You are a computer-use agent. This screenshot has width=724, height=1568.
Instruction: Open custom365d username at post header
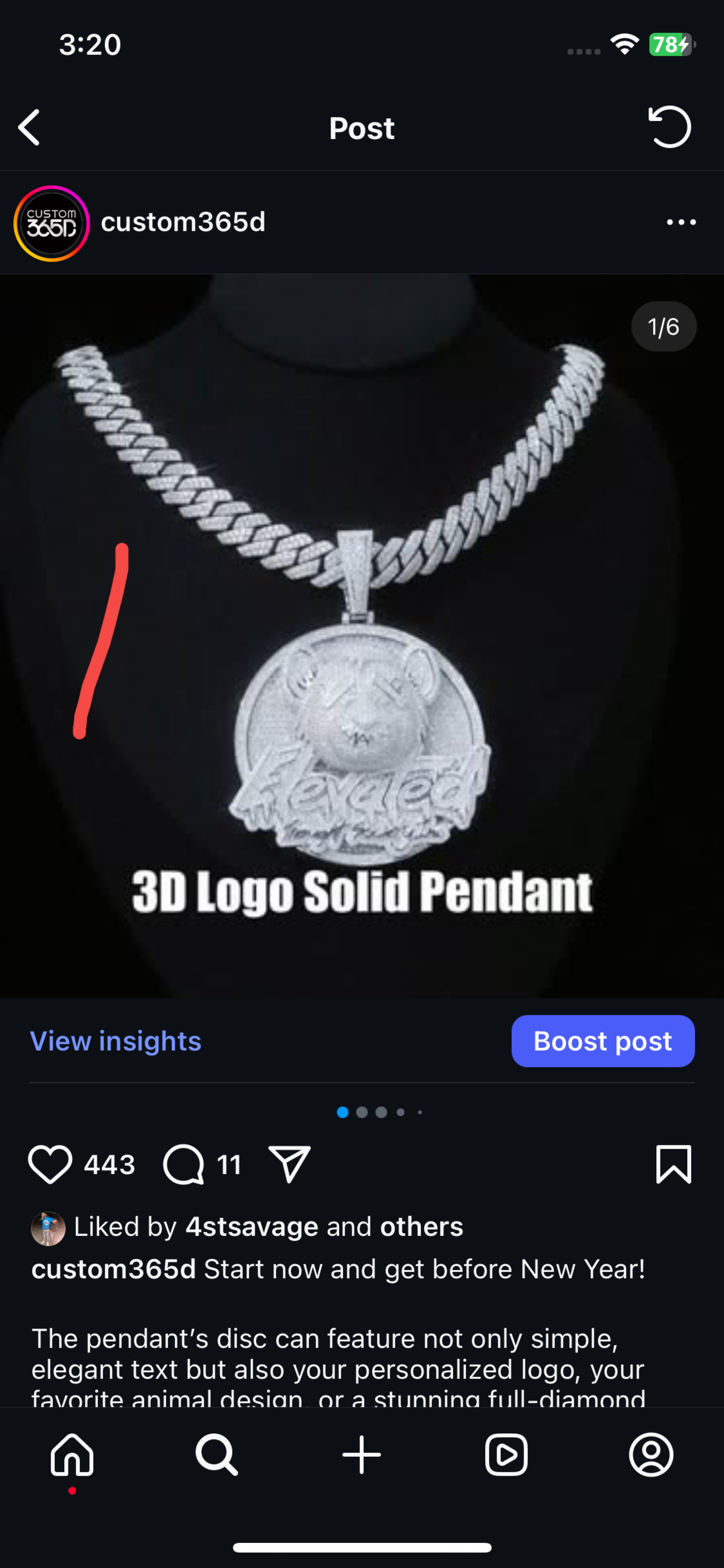[183, 222]
